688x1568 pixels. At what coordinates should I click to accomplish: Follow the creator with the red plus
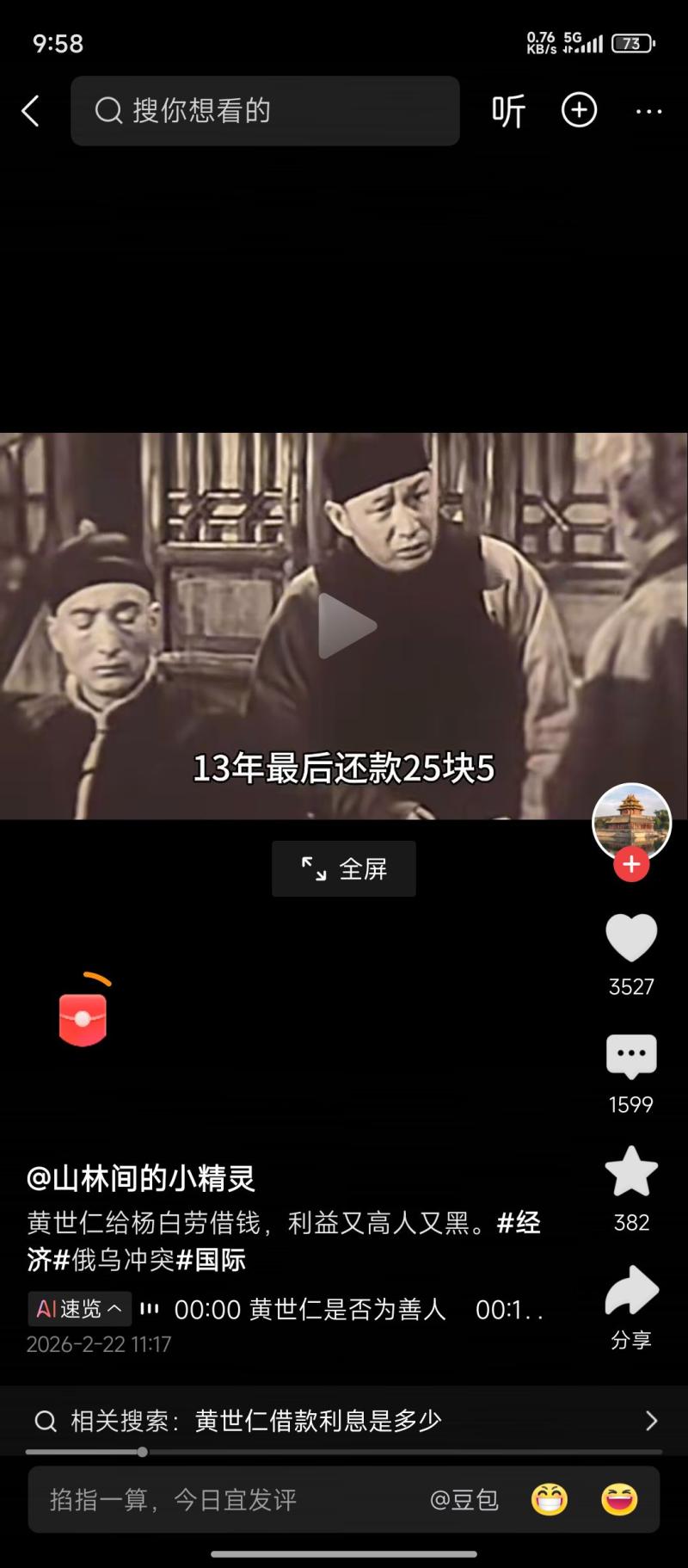631,864
